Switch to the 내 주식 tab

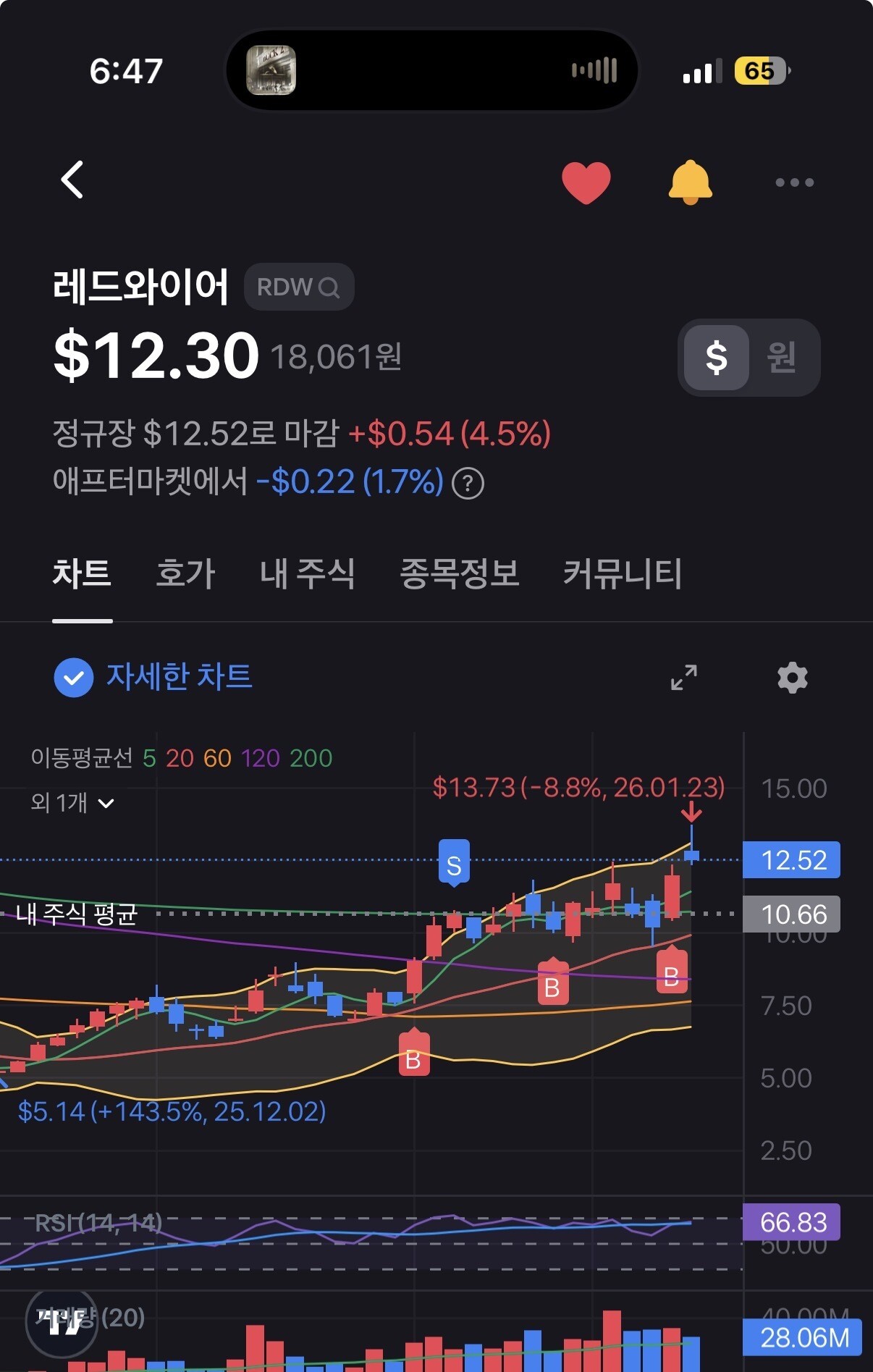pos(307,573)
